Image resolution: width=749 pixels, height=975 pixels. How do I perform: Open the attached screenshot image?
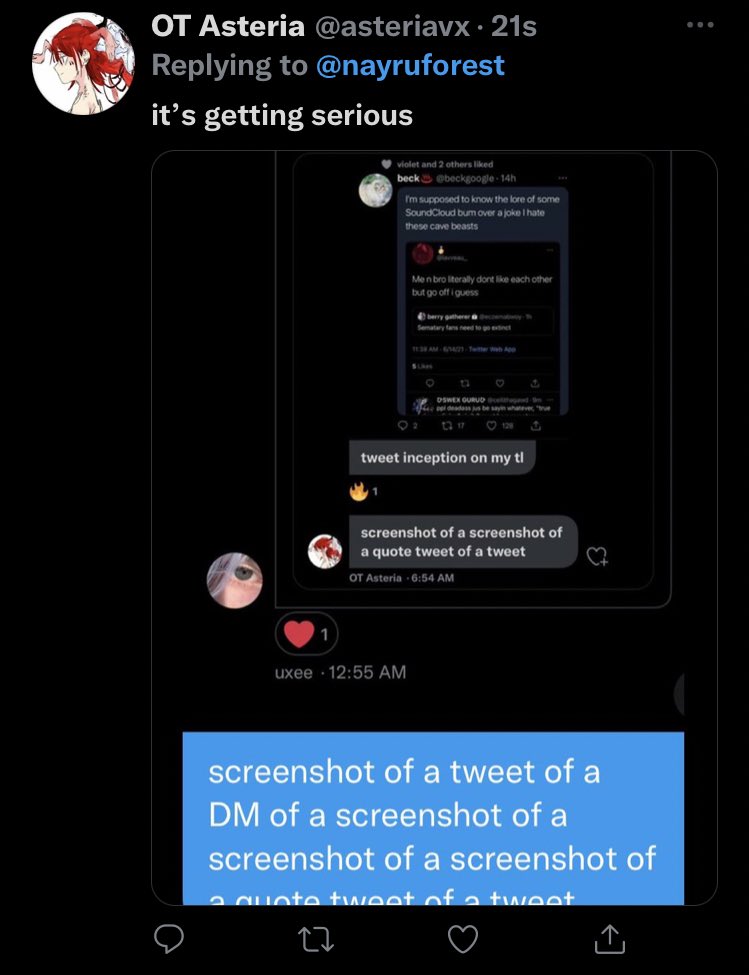[x=433, y=527]
